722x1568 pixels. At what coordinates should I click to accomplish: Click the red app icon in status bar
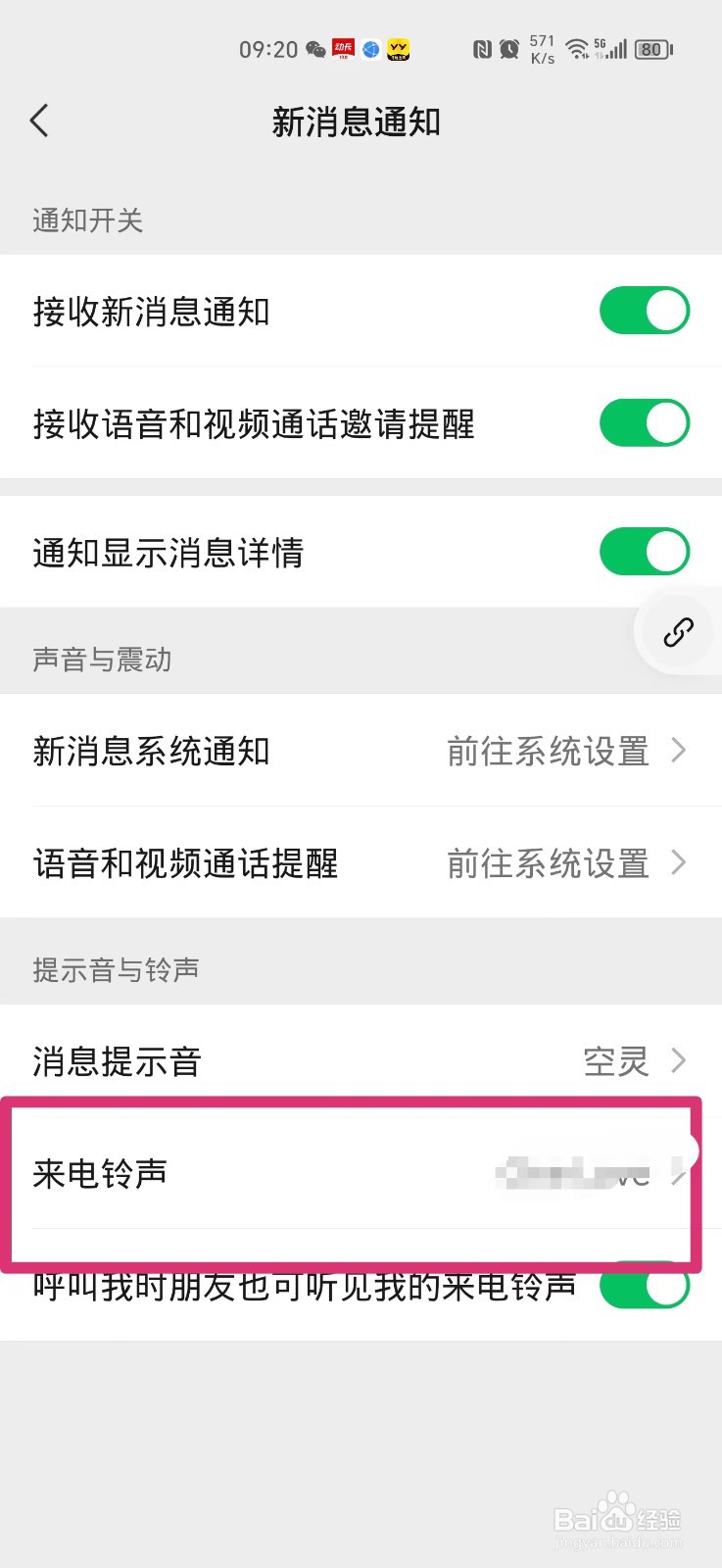click(342, 49)
